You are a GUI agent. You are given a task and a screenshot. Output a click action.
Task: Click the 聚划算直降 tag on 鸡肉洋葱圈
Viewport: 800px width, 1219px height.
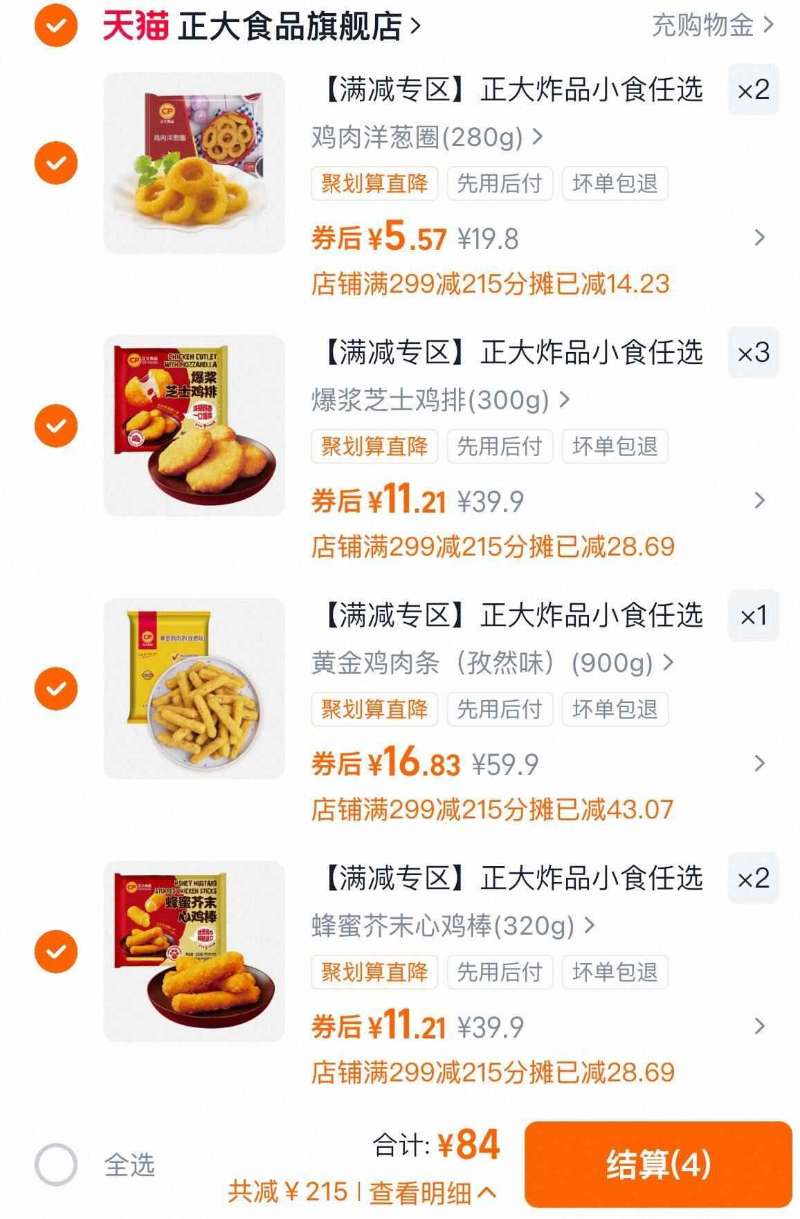tap(372, 184)
